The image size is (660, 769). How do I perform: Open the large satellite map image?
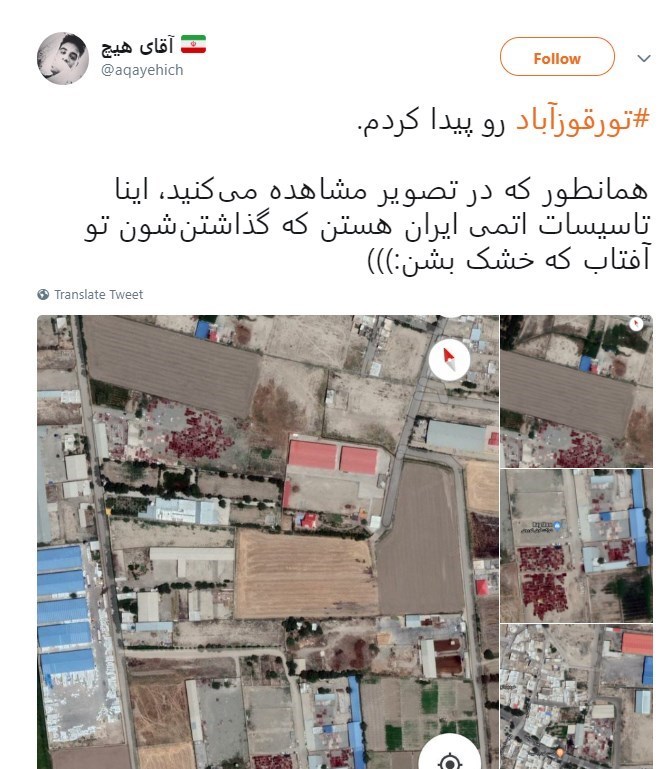(x=268, y=541)
